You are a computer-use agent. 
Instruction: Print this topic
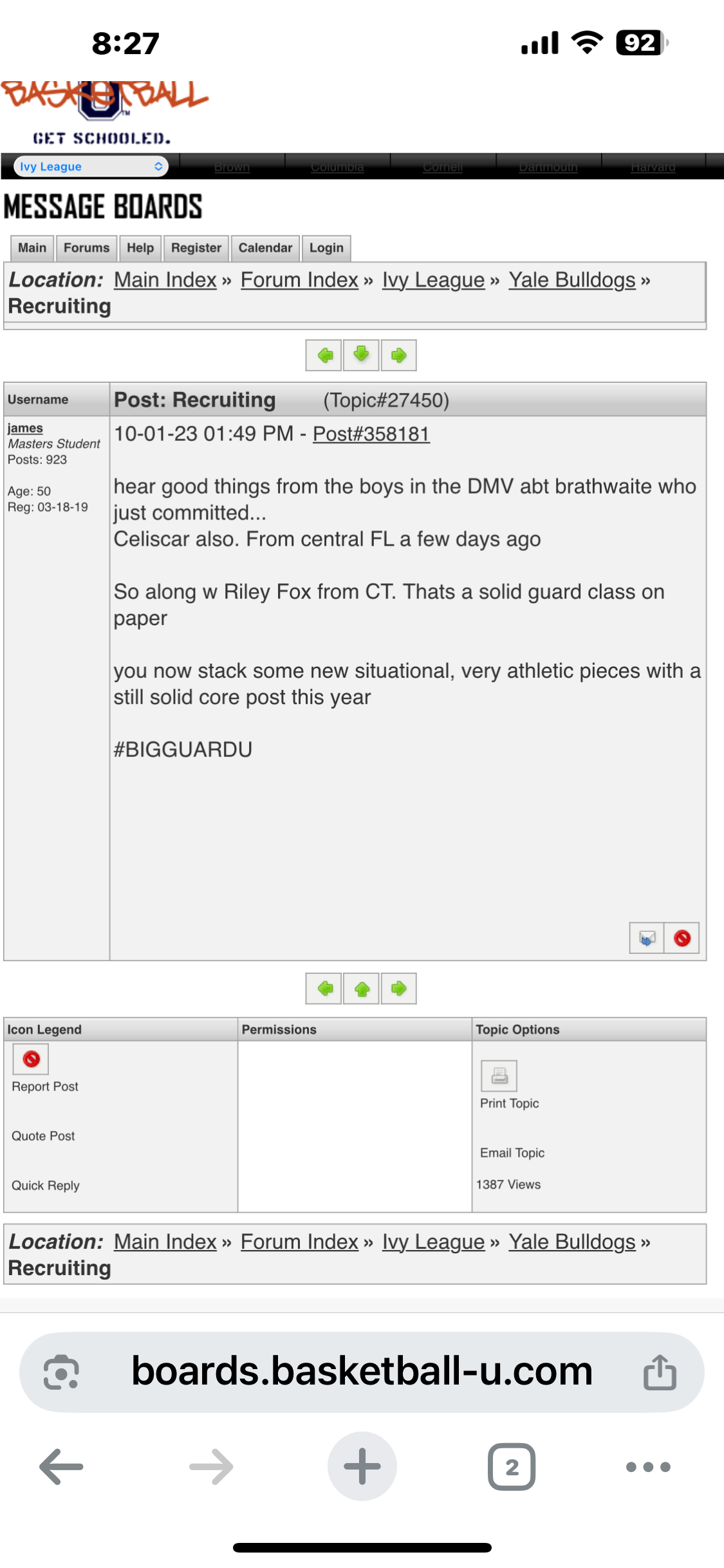(x=499, y=1075)
